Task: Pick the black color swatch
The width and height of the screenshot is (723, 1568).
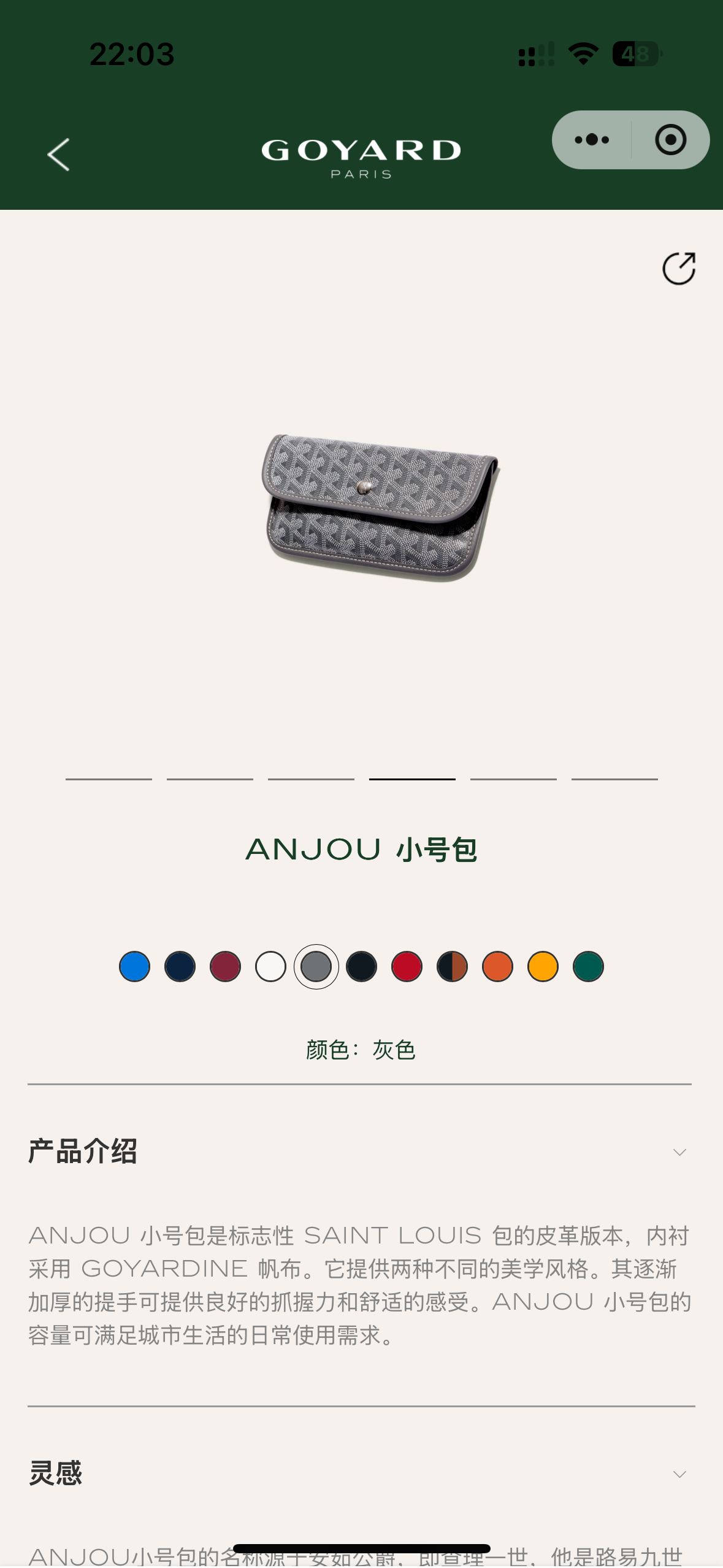Action: [362, 967]
